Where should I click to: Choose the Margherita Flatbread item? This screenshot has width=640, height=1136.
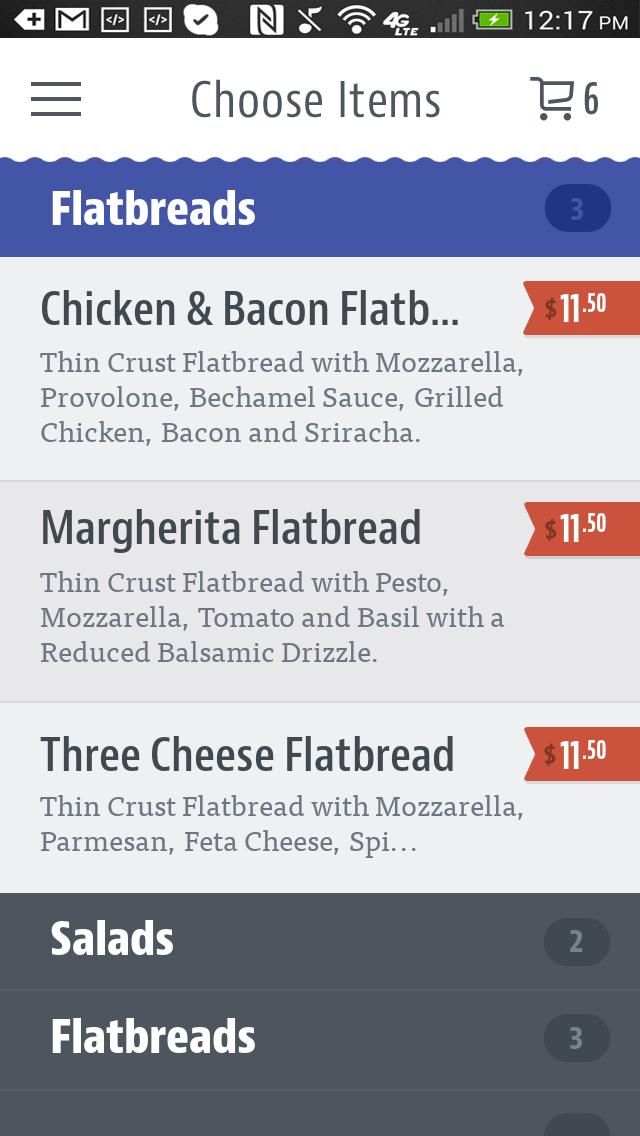(x=280, y=590)
